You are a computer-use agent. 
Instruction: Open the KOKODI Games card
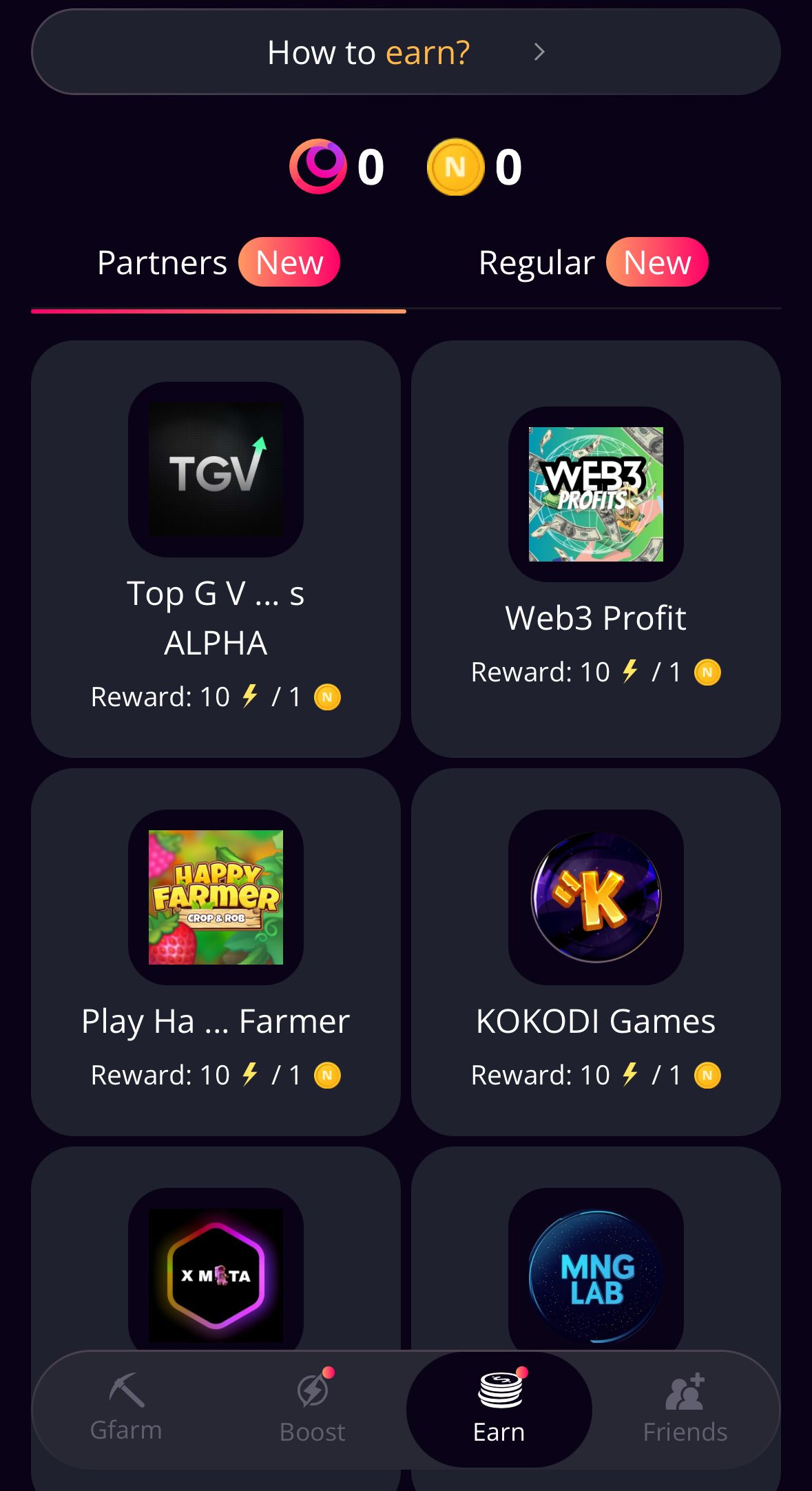pos(596,951)
